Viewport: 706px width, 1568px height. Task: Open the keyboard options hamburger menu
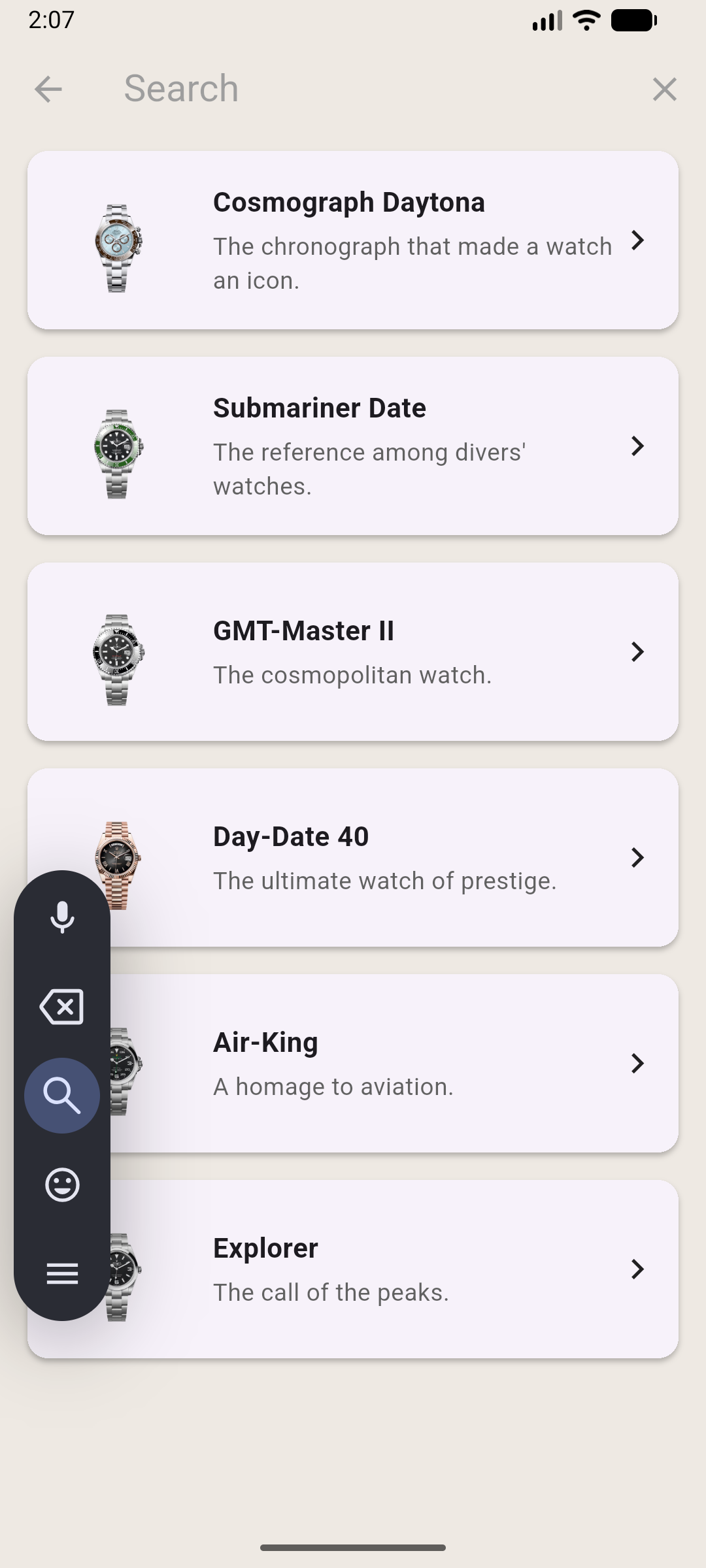point(61,1273)
